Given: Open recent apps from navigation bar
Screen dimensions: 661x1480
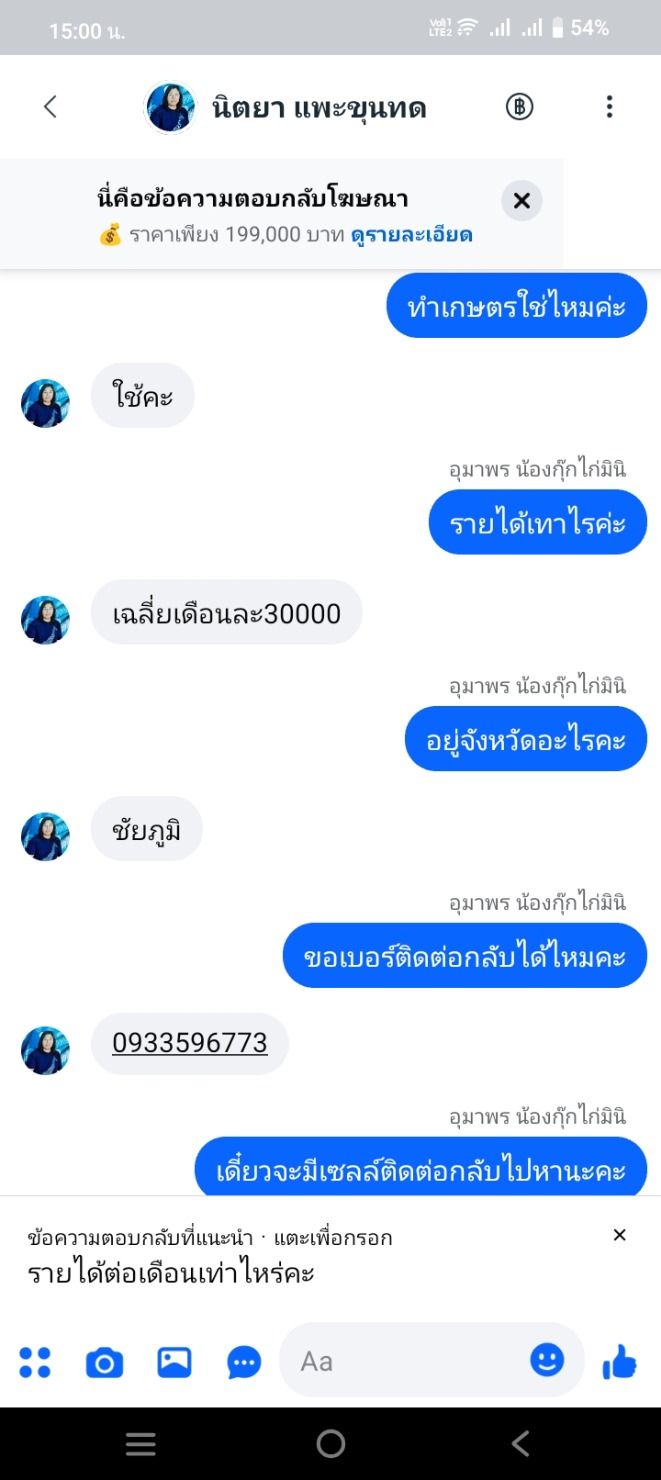Looking at the screenshot, I should pyautogui.click(x=140, y=1443).
